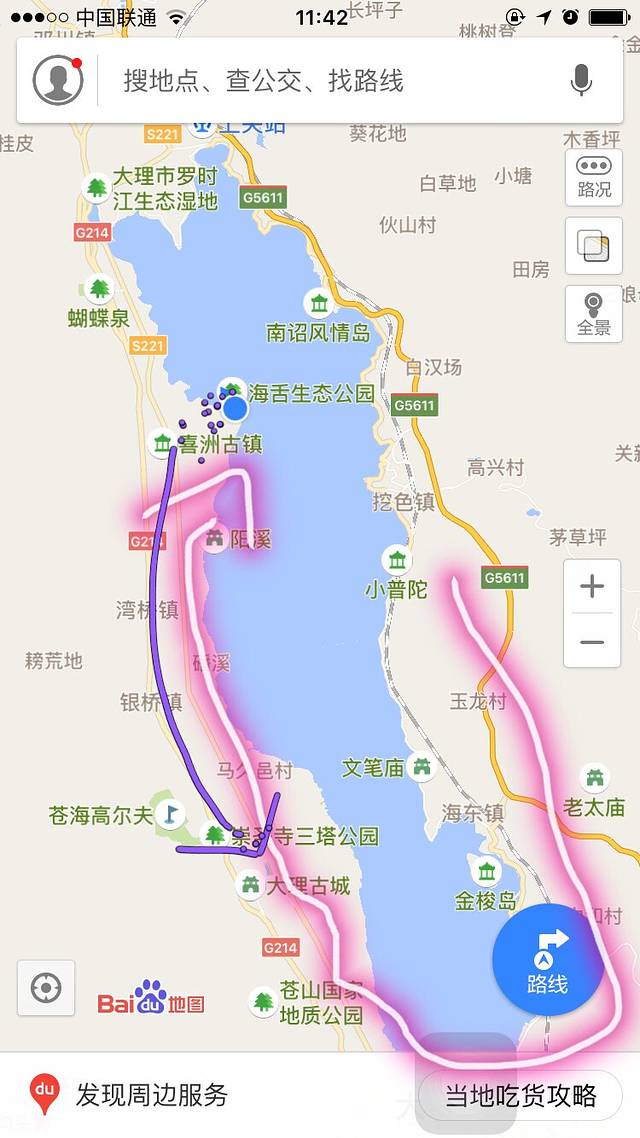Viewport: 640px width, 1138px height.
Task: Zoom out on the map
Action: tap(592, 642)
